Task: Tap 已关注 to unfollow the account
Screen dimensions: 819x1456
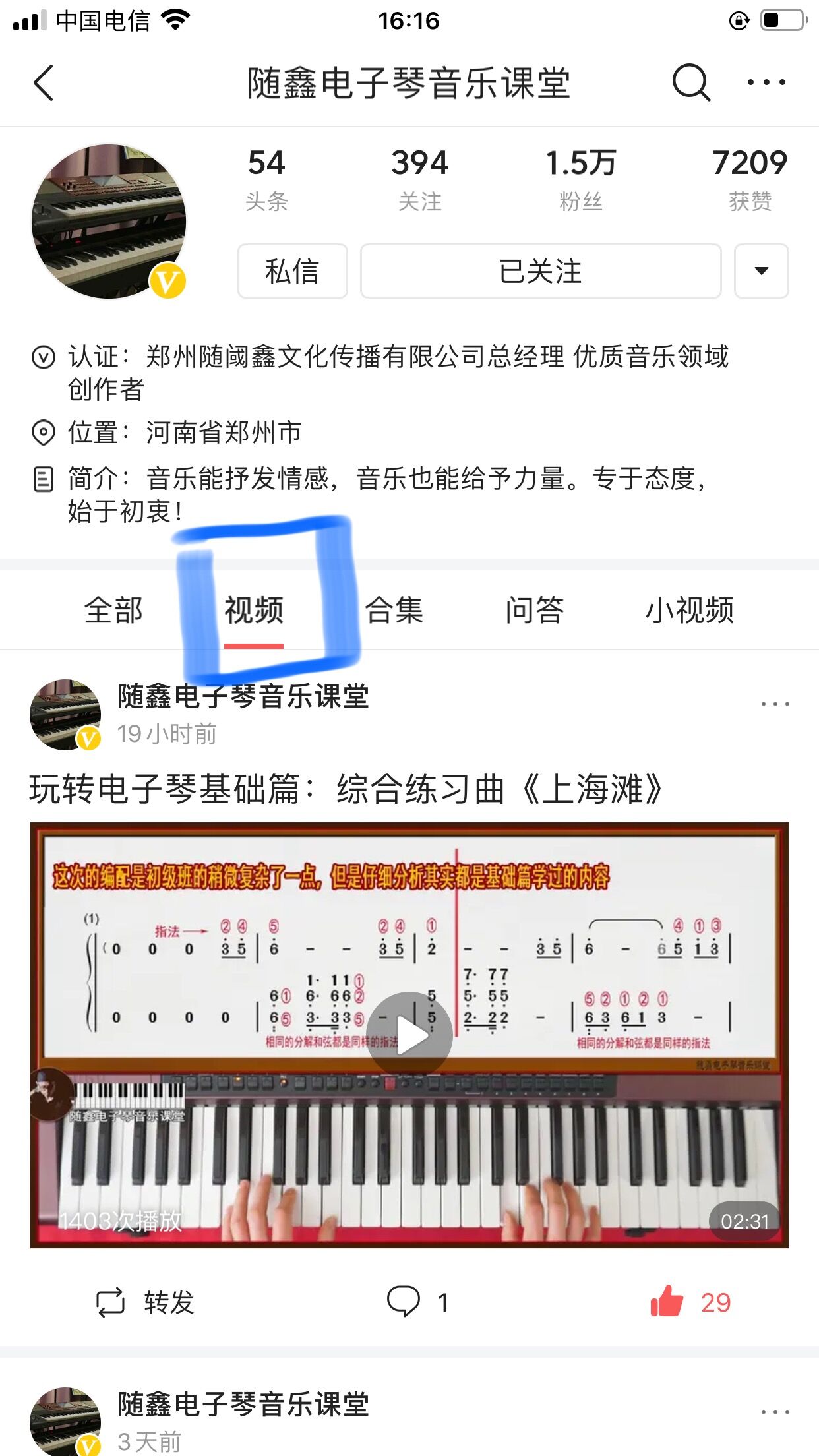Action: [539, 271]
